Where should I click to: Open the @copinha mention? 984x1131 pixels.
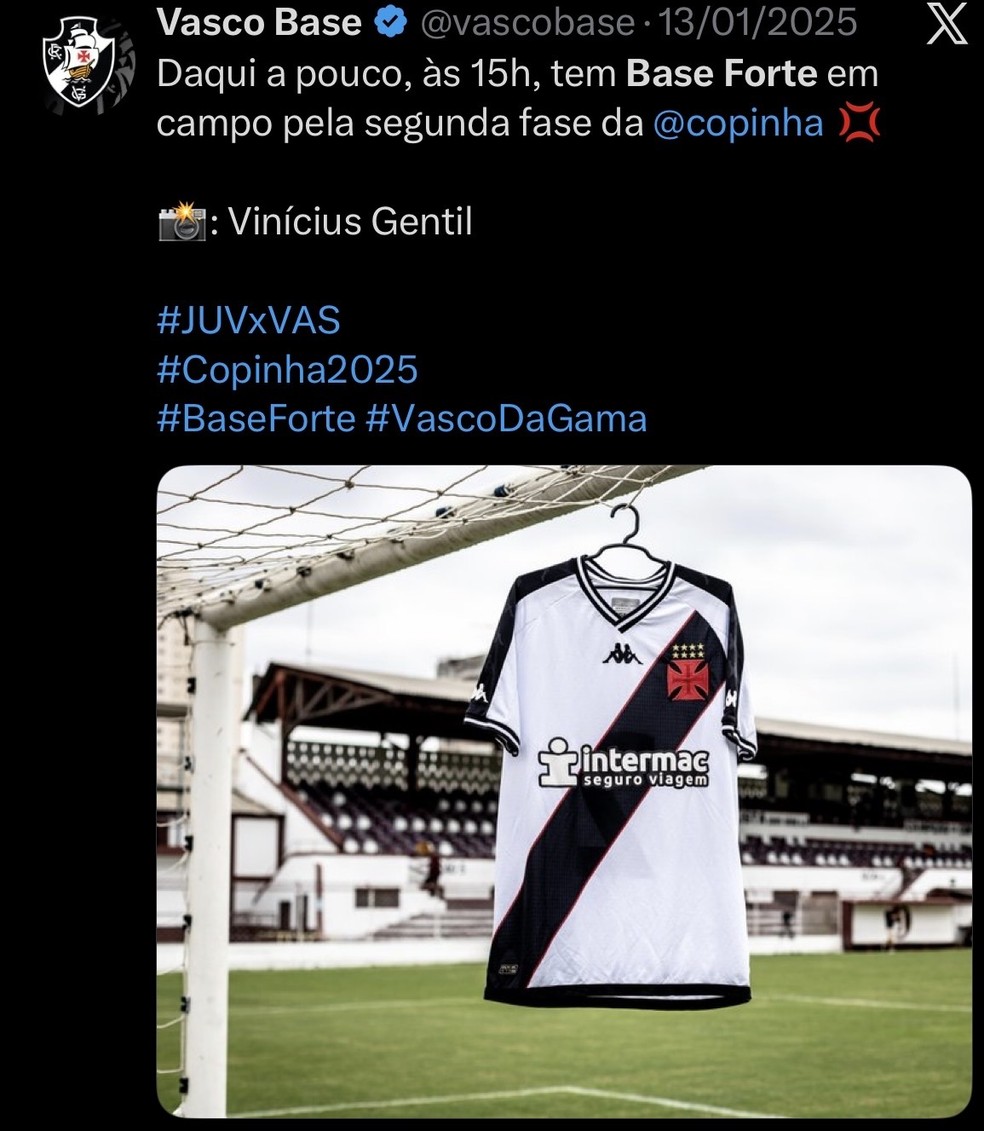[737, 123]
